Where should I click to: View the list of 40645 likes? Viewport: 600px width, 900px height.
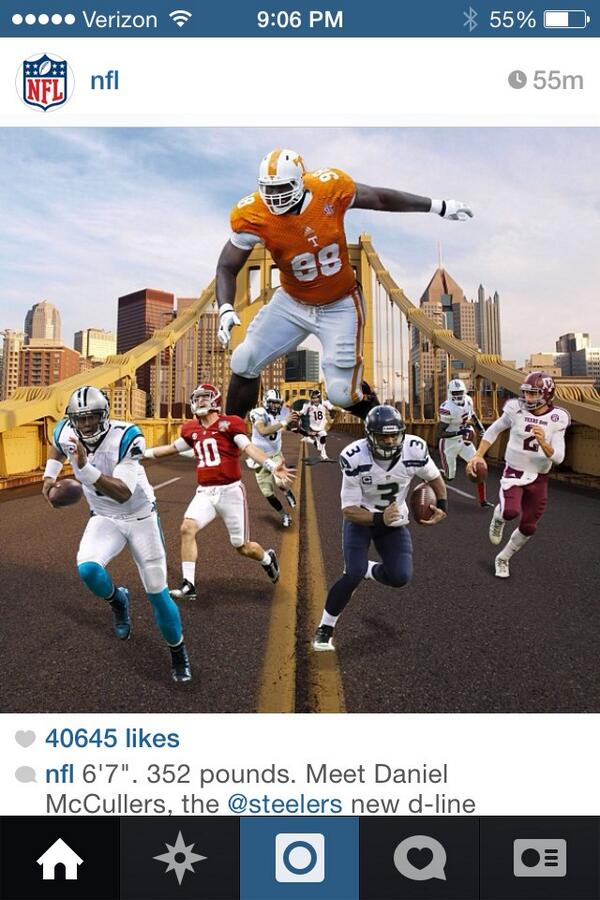tap(112, 739)
